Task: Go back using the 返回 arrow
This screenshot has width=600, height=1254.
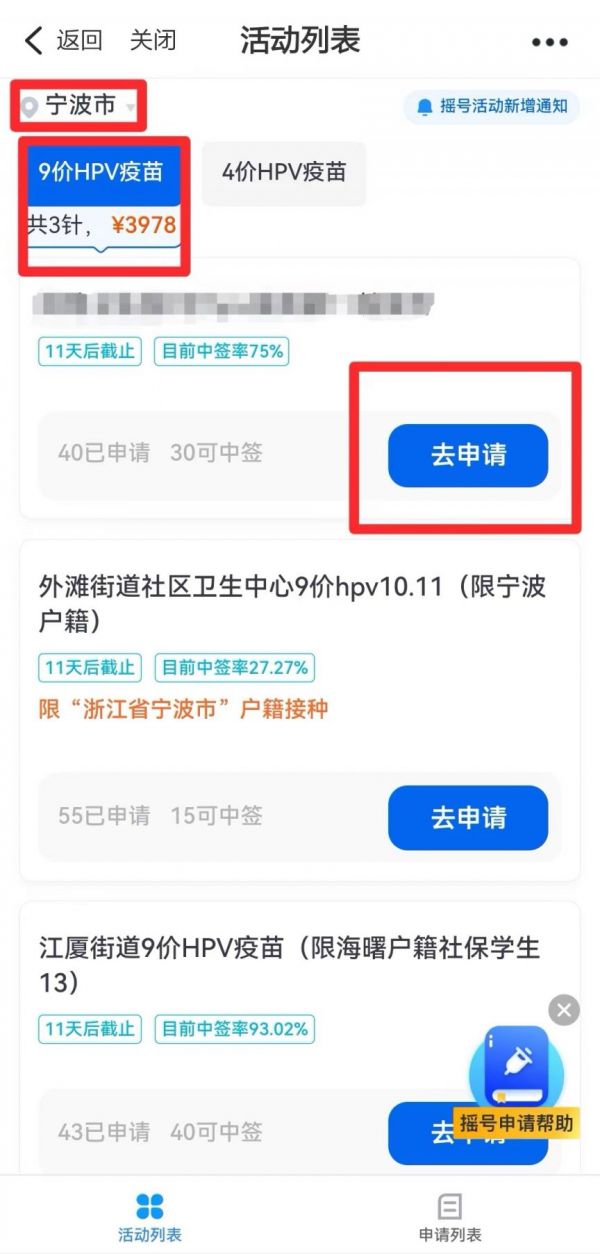Action: [63, 41]
